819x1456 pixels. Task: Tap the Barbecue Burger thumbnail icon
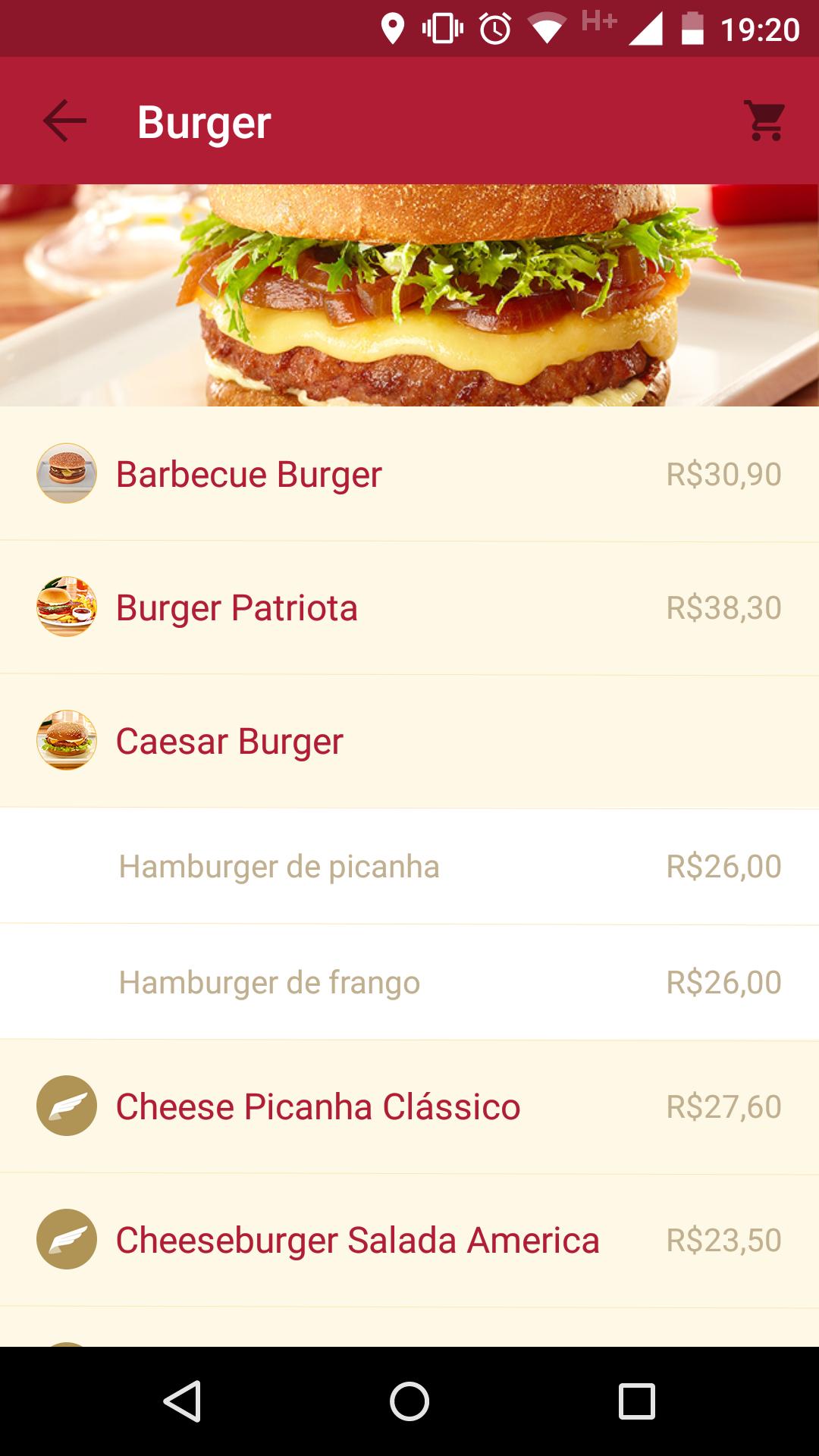point(66,473)
